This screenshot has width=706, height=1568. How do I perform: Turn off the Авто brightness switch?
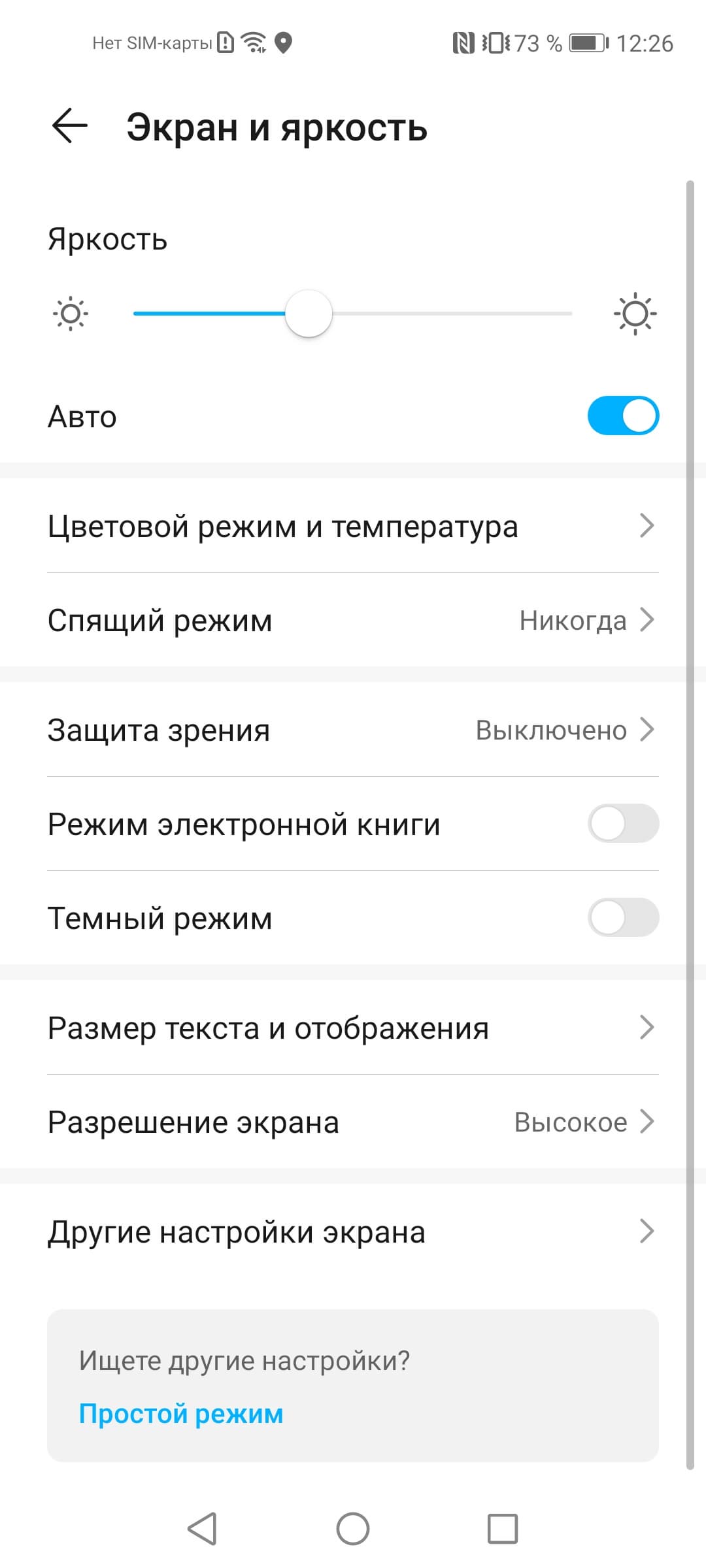coord(622,416)
